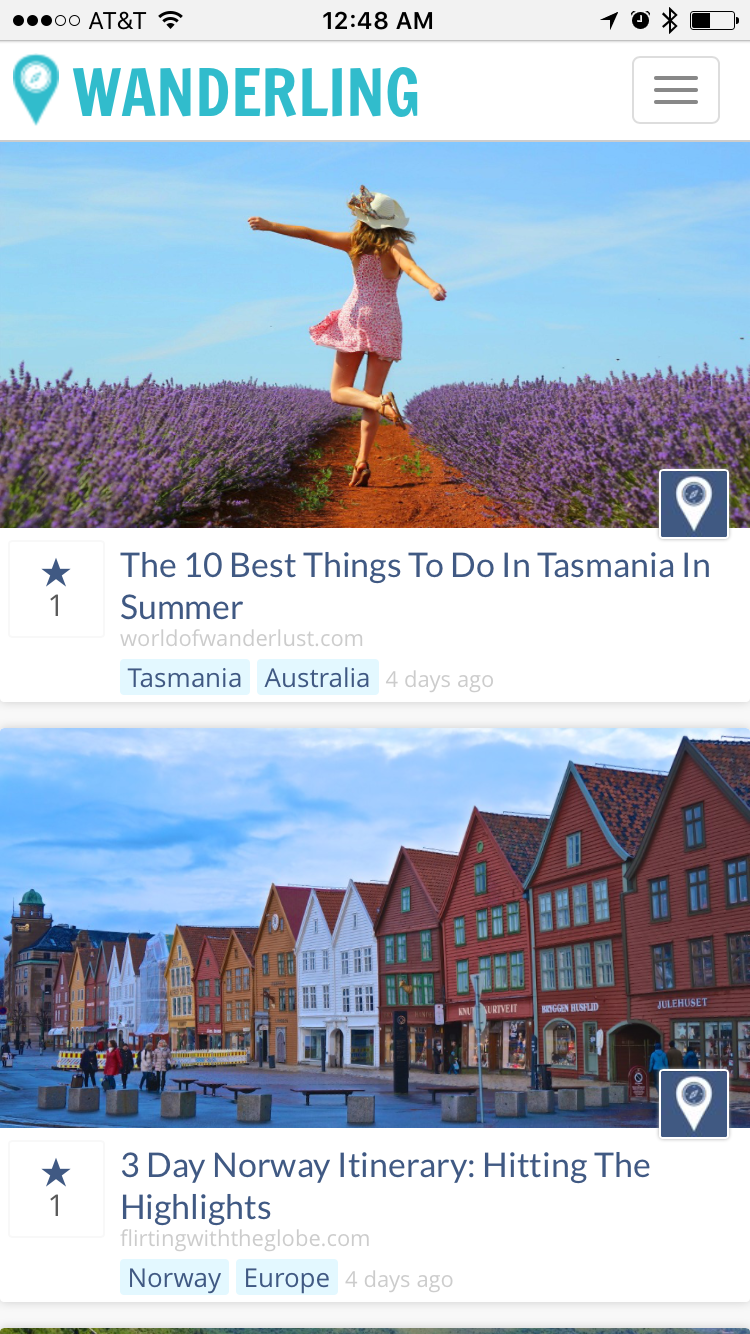750x1334 pixels.
Task: Open the hamburger menu
Action: pos(675,90)
